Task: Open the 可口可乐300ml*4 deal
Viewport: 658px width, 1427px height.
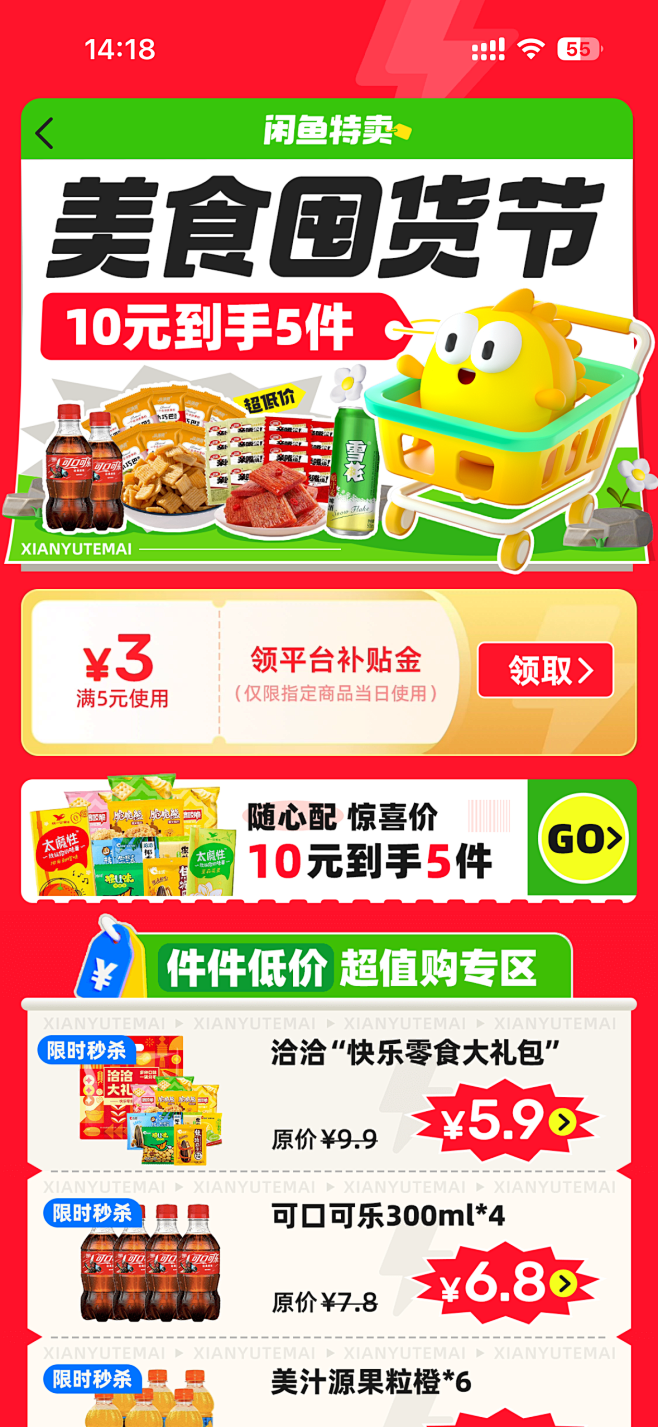Action: coord(388,1216)
